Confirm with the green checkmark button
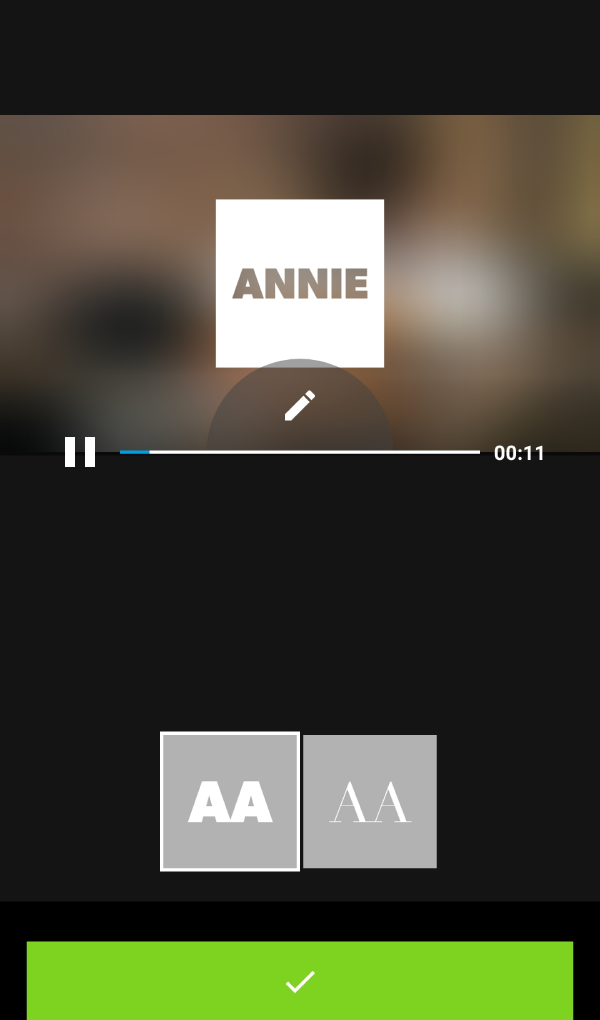 [300, 980]
